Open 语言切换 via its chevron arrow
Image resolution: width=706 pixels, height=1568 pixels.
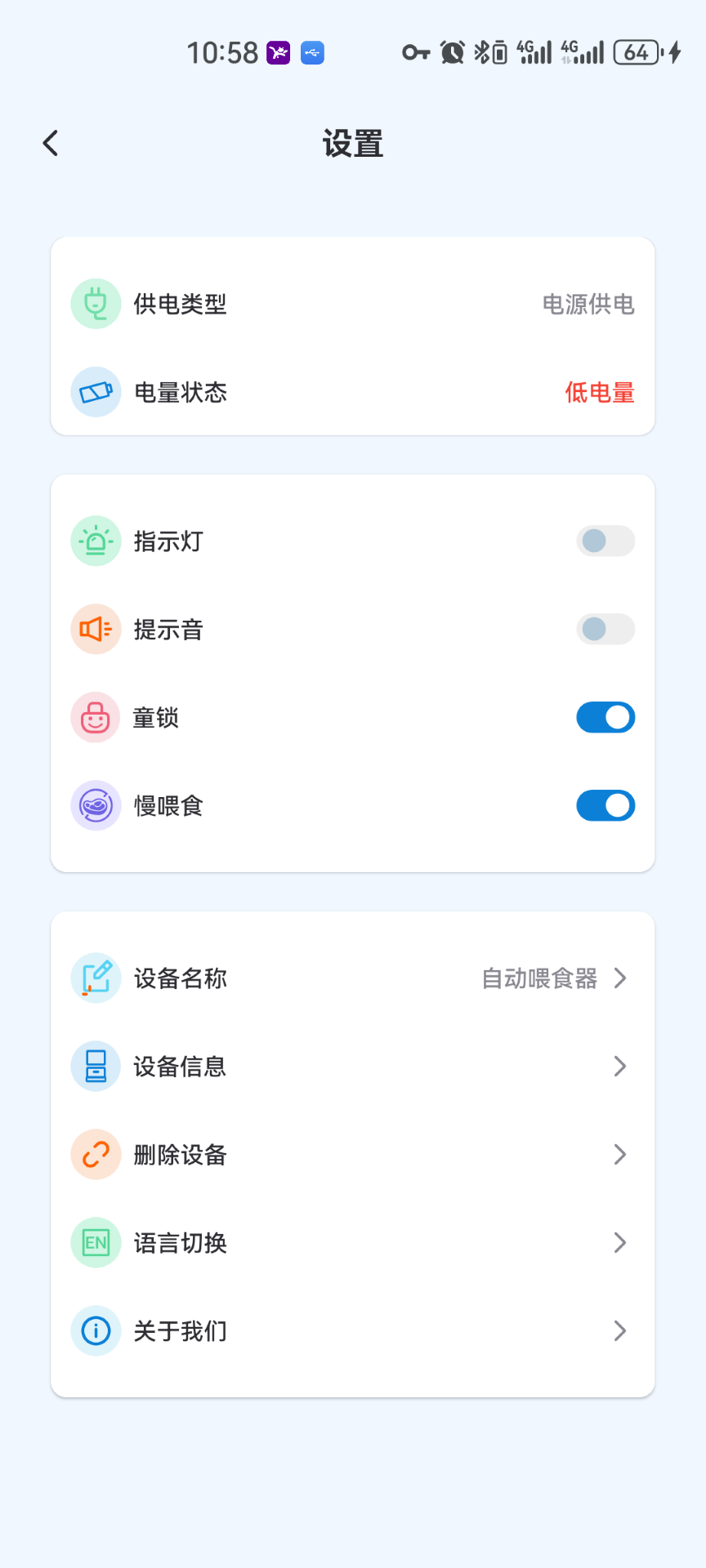pos(619,1242)
